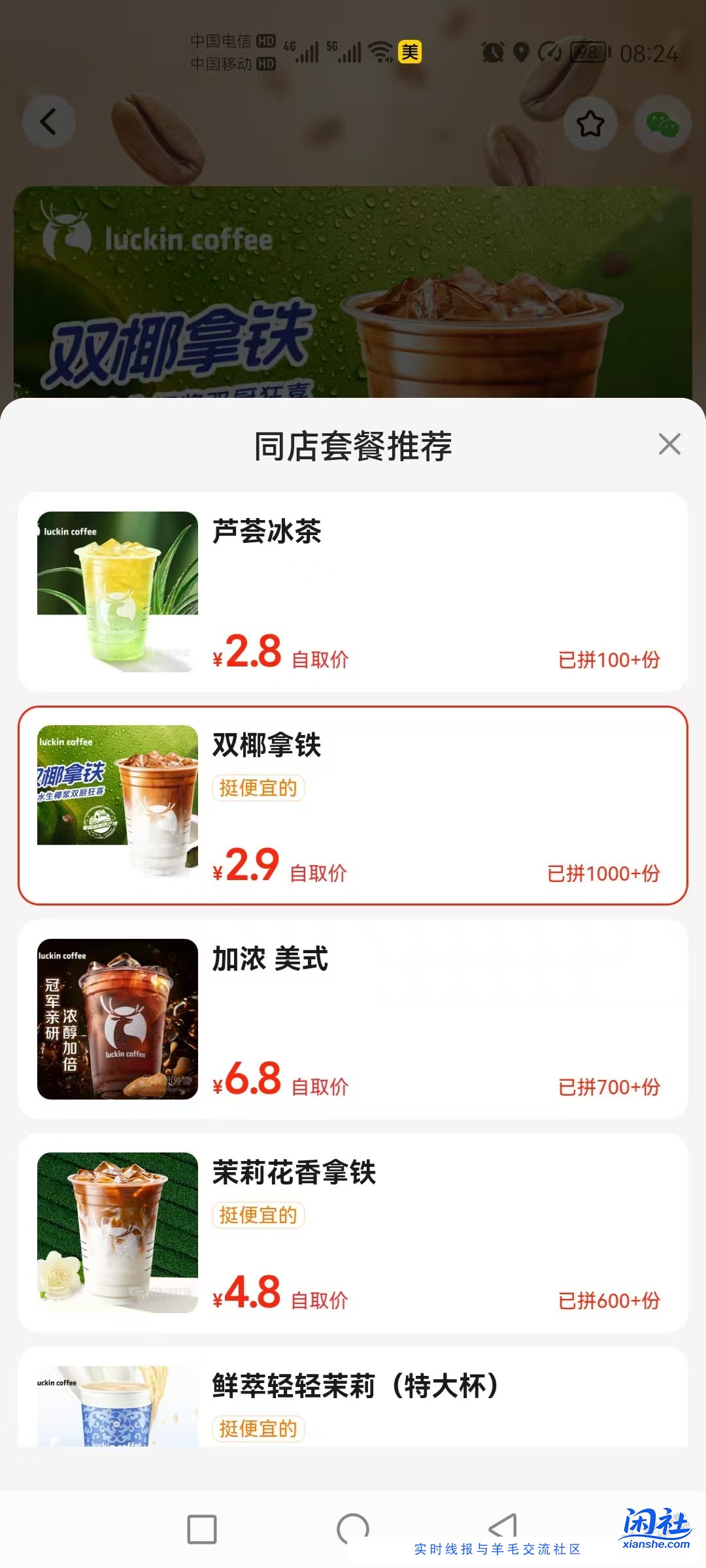The height and width of the screenshot is (1568, 706).
Task: Tap the alarm clock icon in status bar
Action: 494,53
